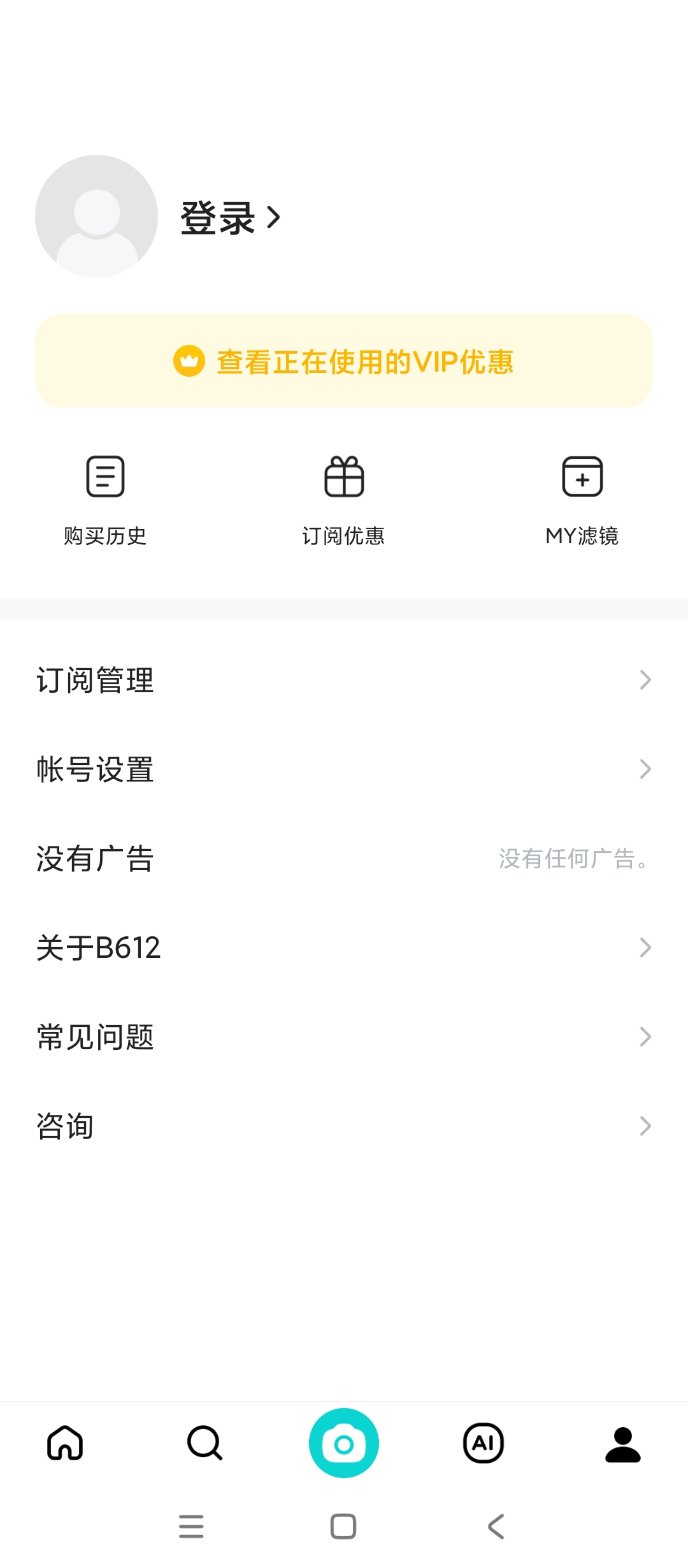Select the profile tab in the bottom bar
The height and width of the screenshot is (1568, 688).
pyautogui.click(x=622, y=1443)
